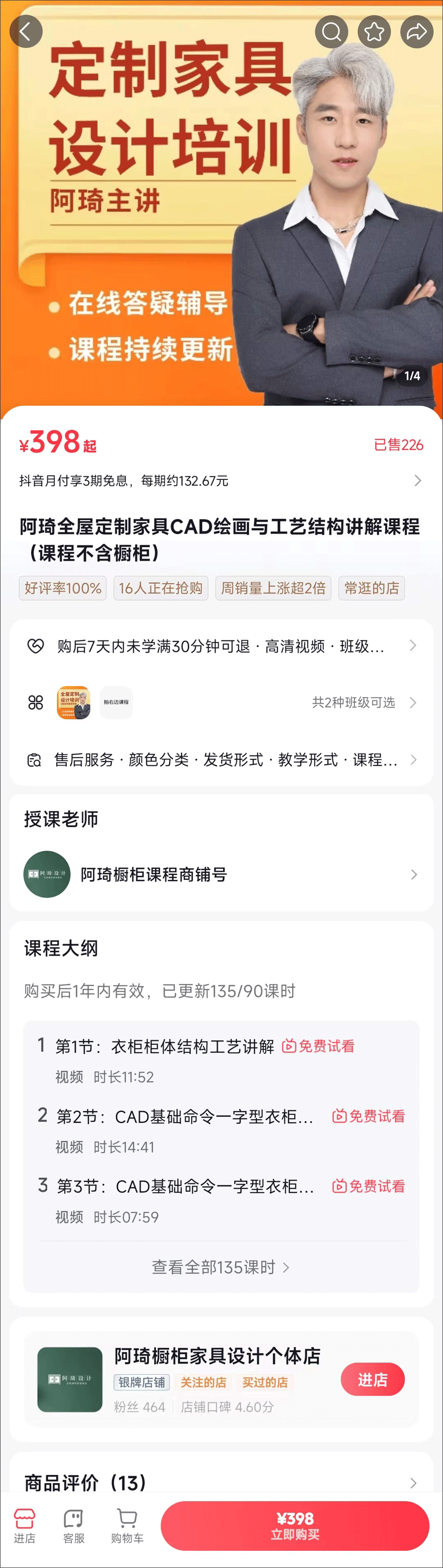Preview 第3节 lesson with 免费试看
The height and width of the screenshot is (1568, 443).
coord(368,1186)
